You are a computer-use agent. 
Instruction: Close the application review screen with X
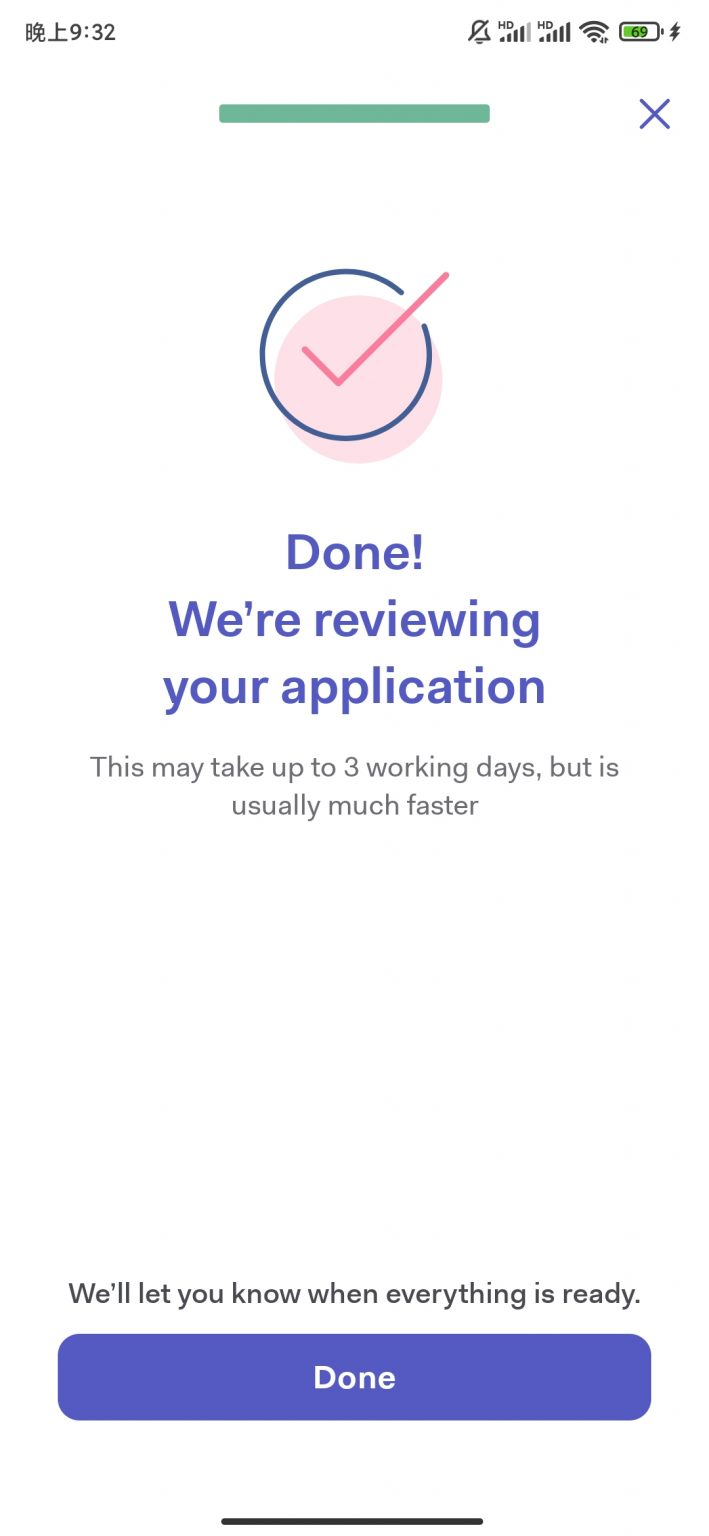pos(654,114)
